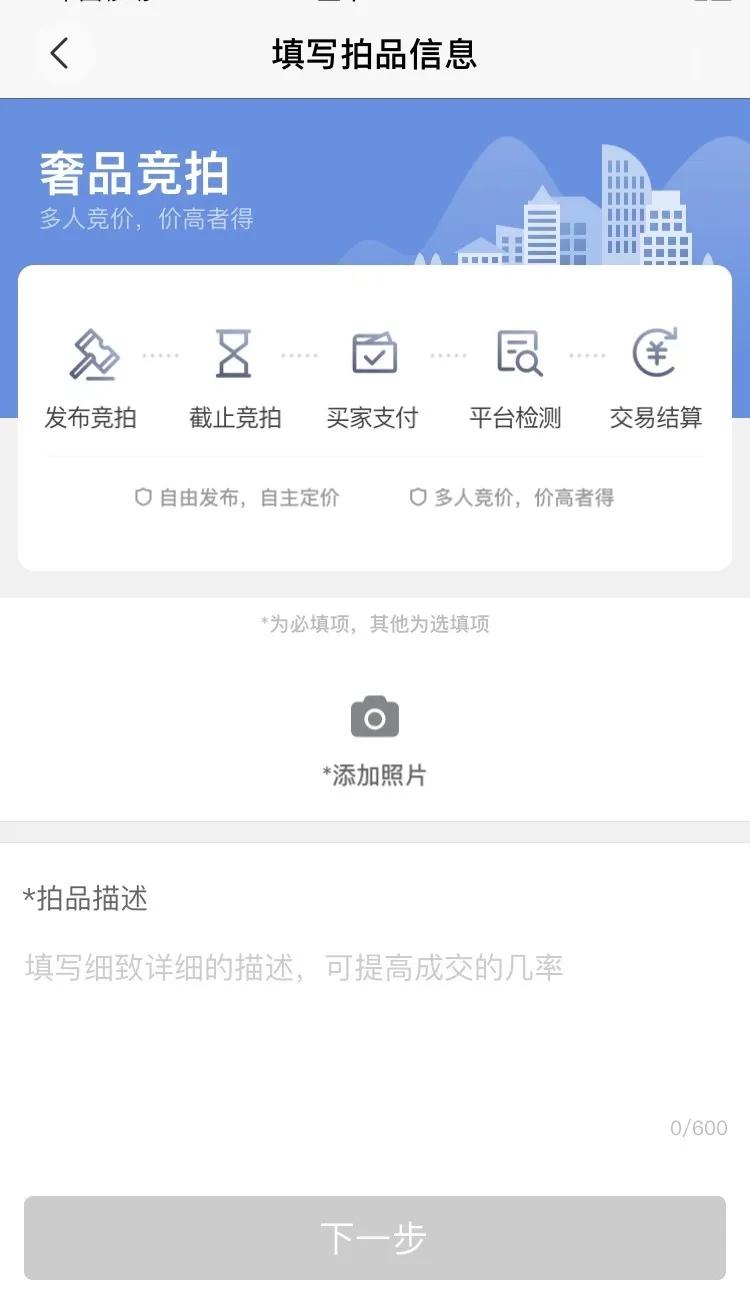
Task: Tap the back chevron arrow
Action: (x=57, y=55)
